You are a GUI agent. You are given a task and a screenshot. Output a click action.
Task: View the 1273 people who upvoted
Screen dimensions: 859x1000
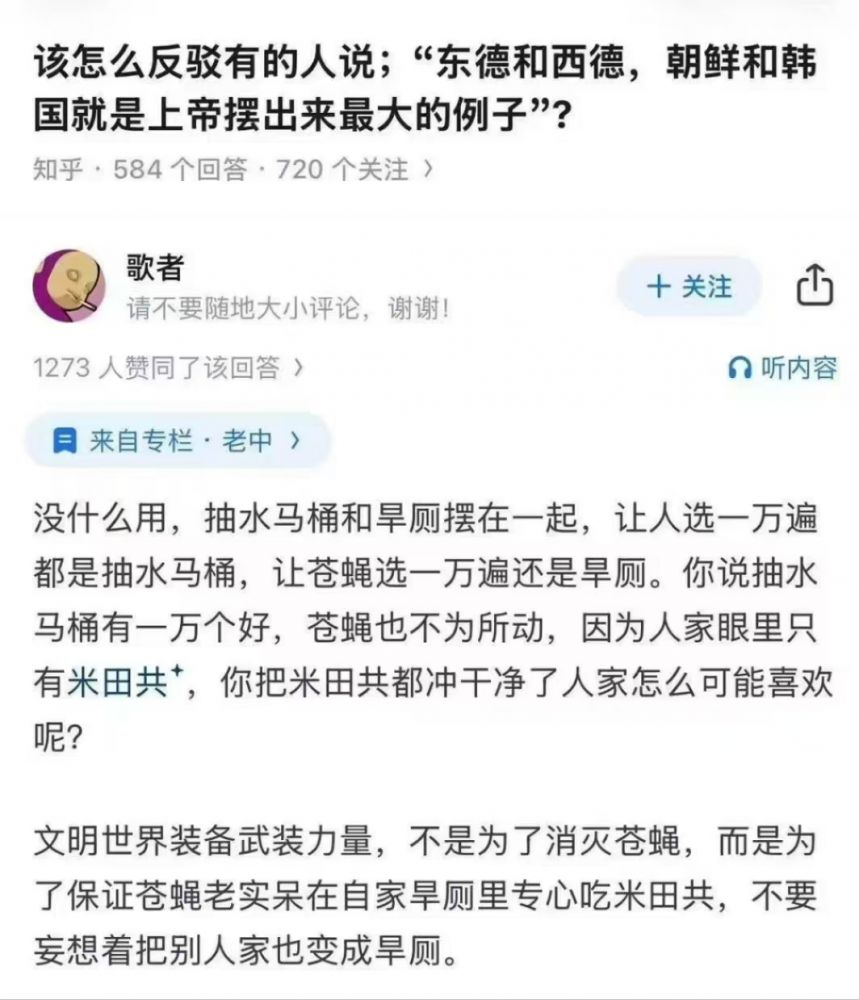pyautogui.click(x=166, y=368)
